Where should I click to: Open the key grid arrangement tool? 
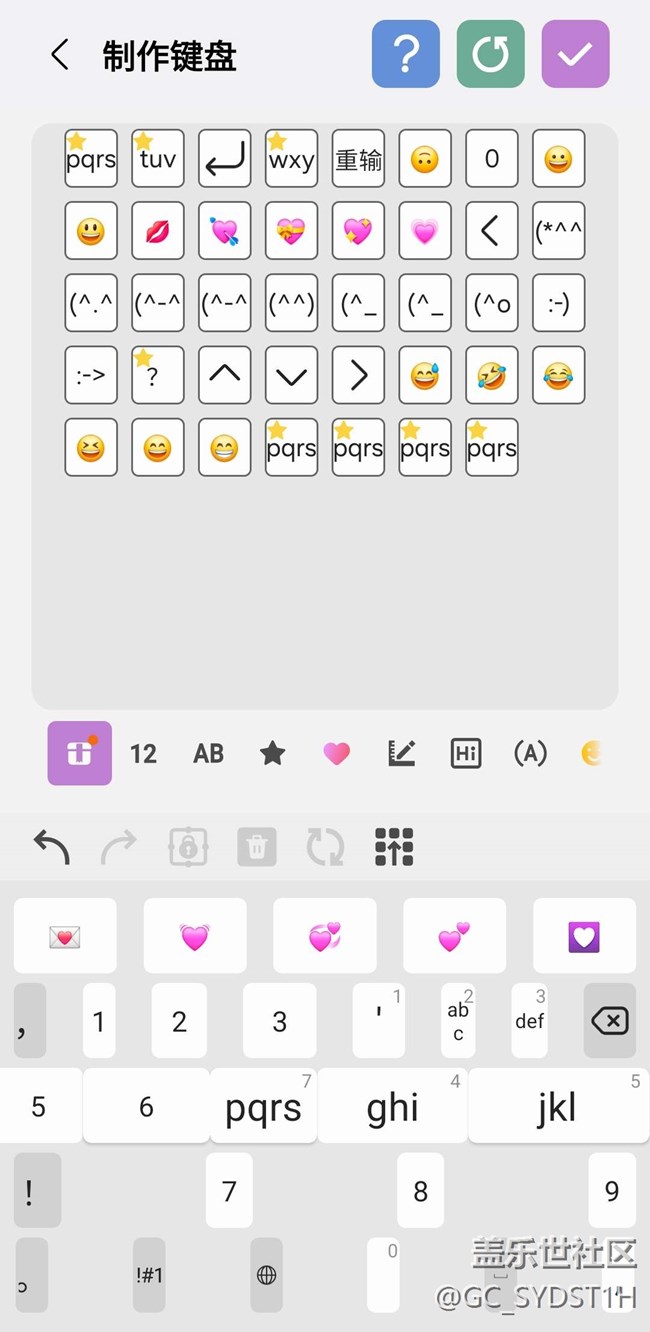click(x=394, y=847)
